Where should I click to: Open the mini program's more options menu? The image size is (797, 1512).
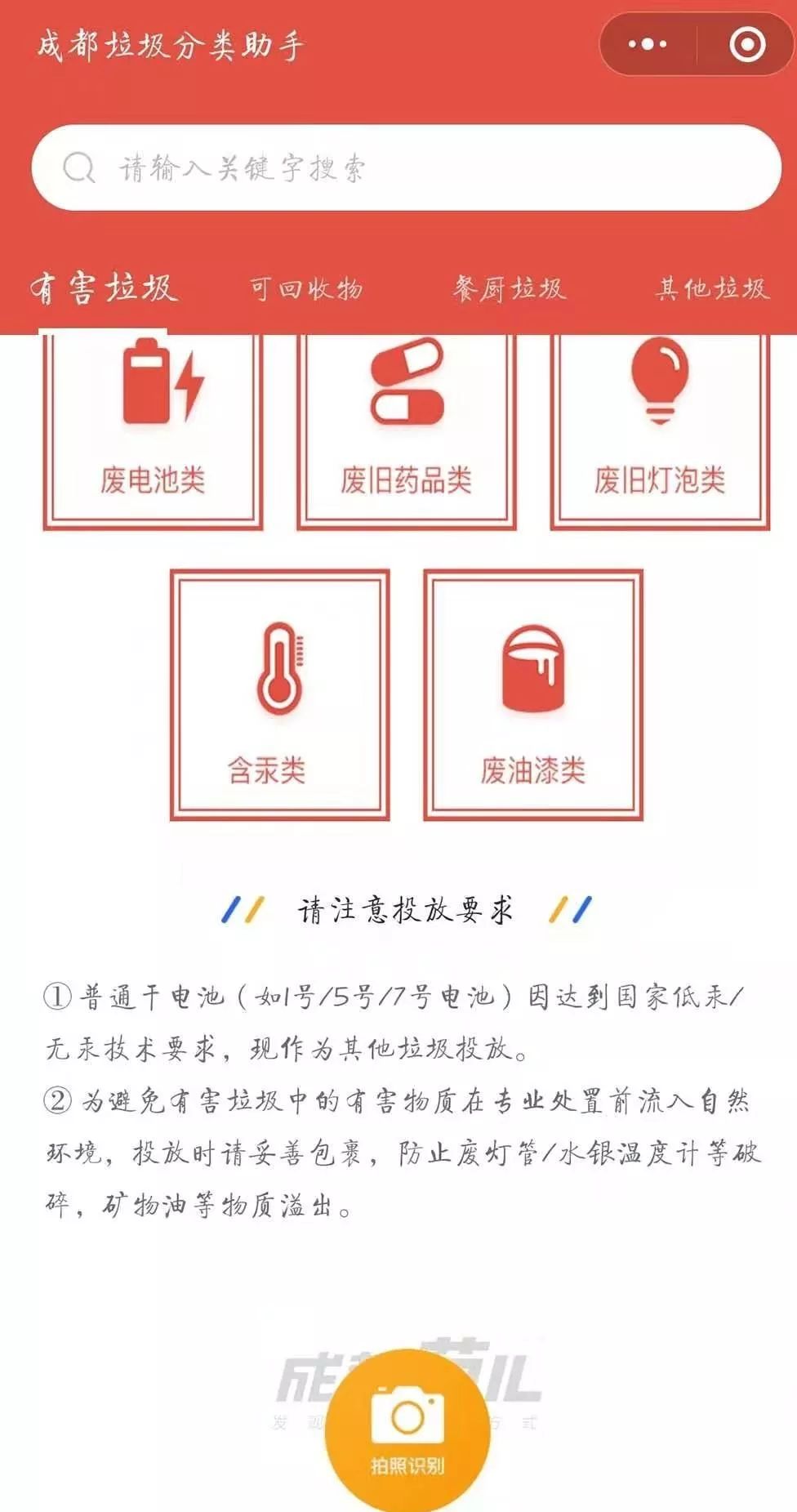point(648,44)
